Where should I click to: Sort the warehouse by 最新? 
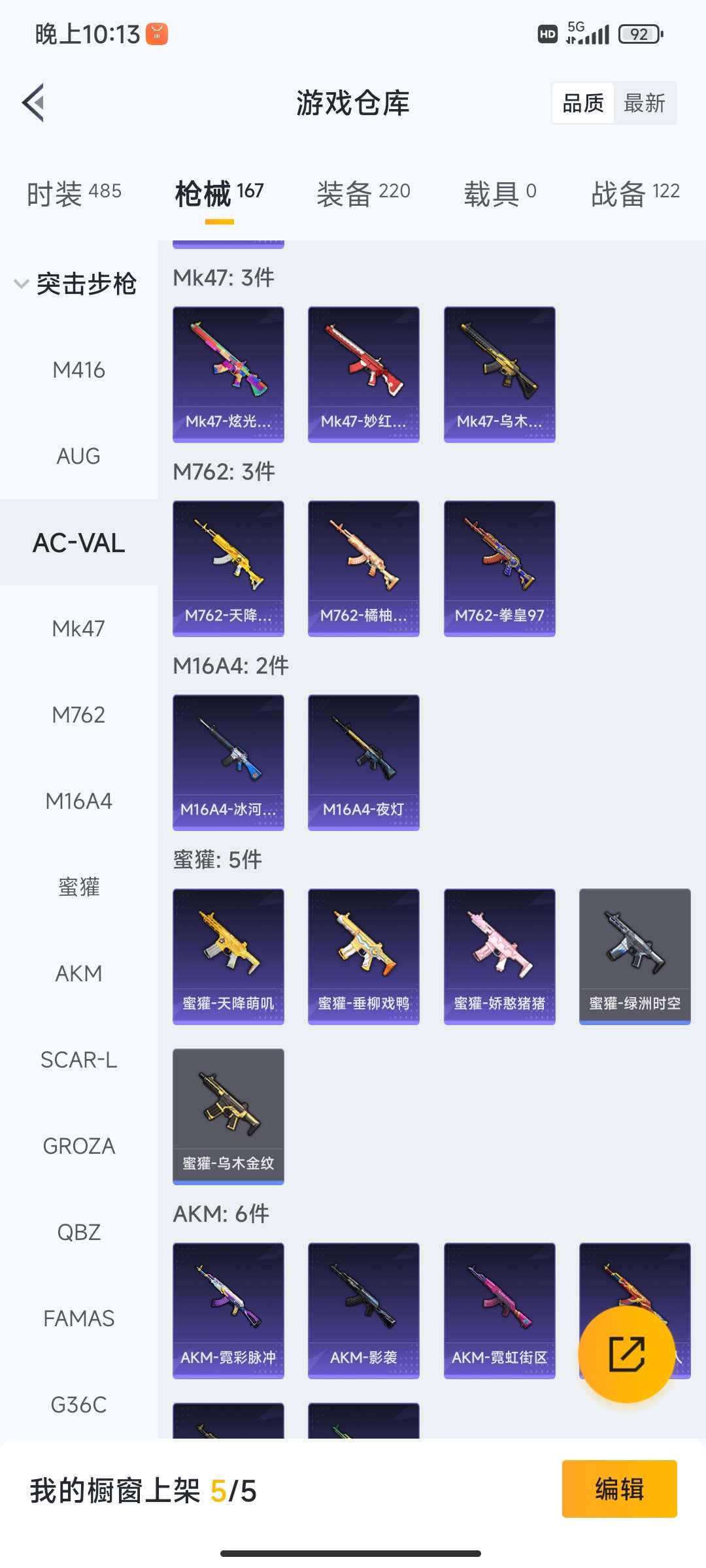coord(644,103)
